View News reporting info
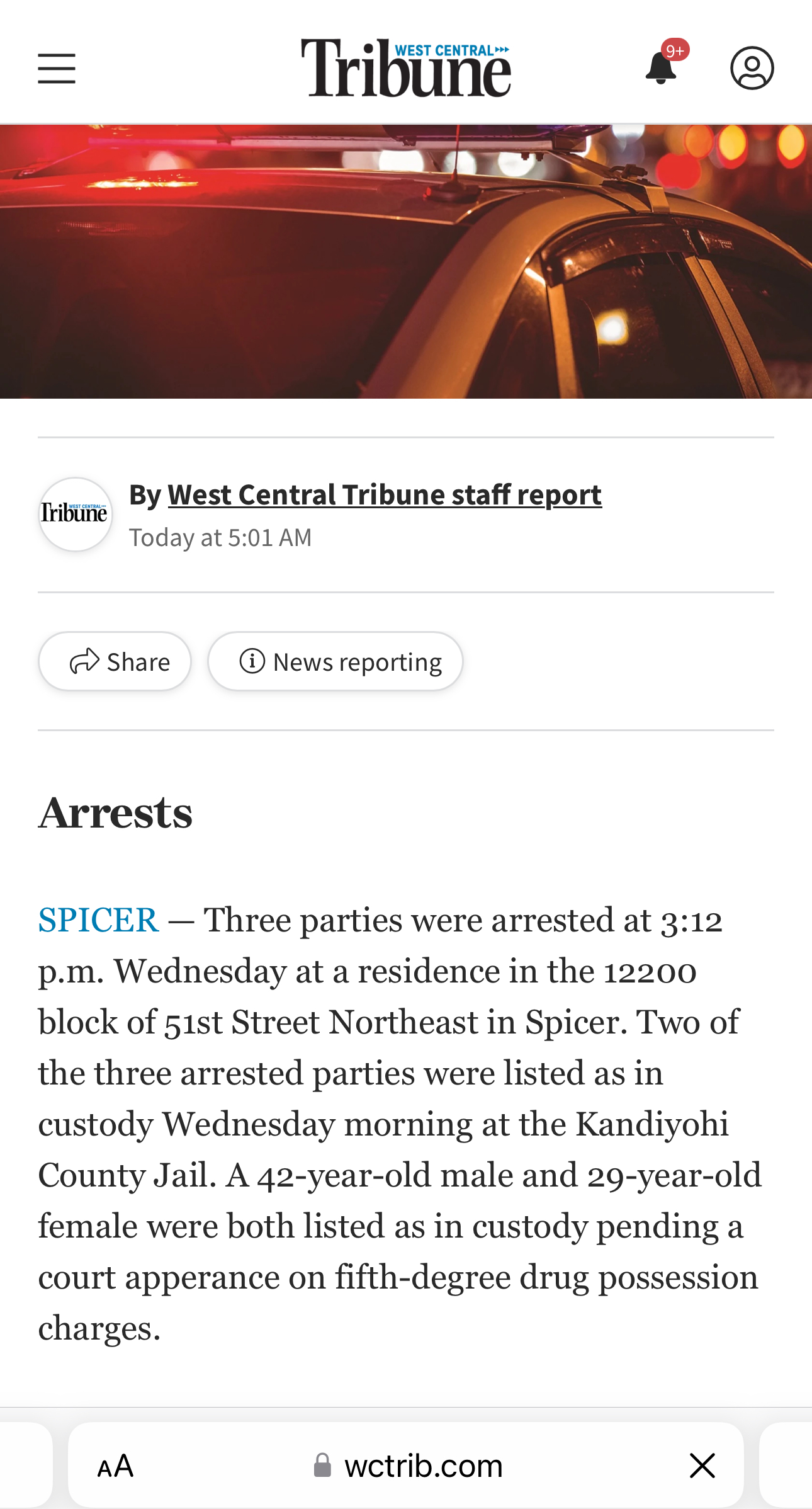Viewport: 812px width, 1509px height. click(x=336, y=661)
